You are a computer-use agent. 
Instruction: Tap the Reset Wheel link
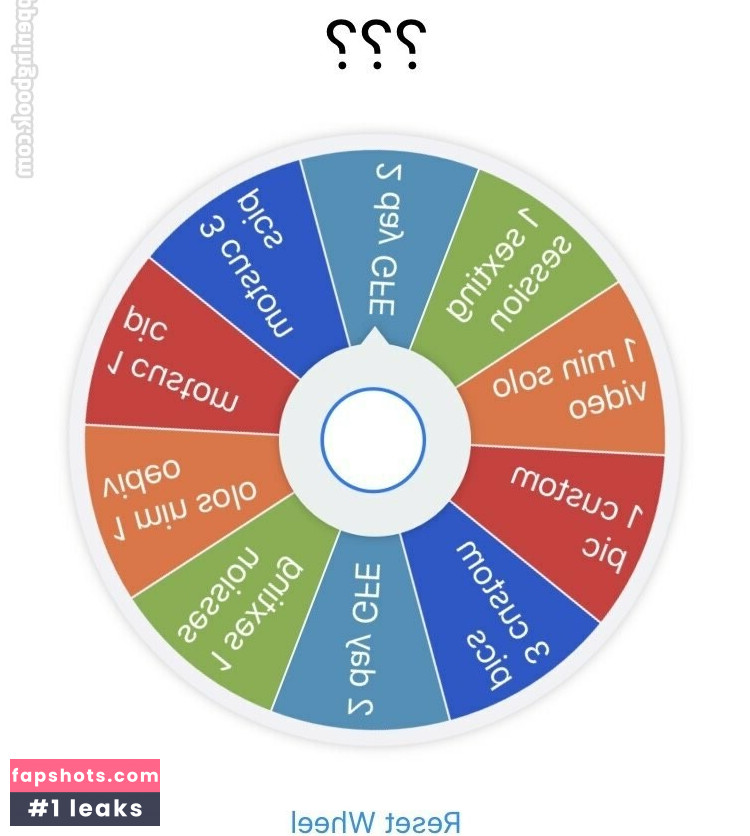[376, 821]
